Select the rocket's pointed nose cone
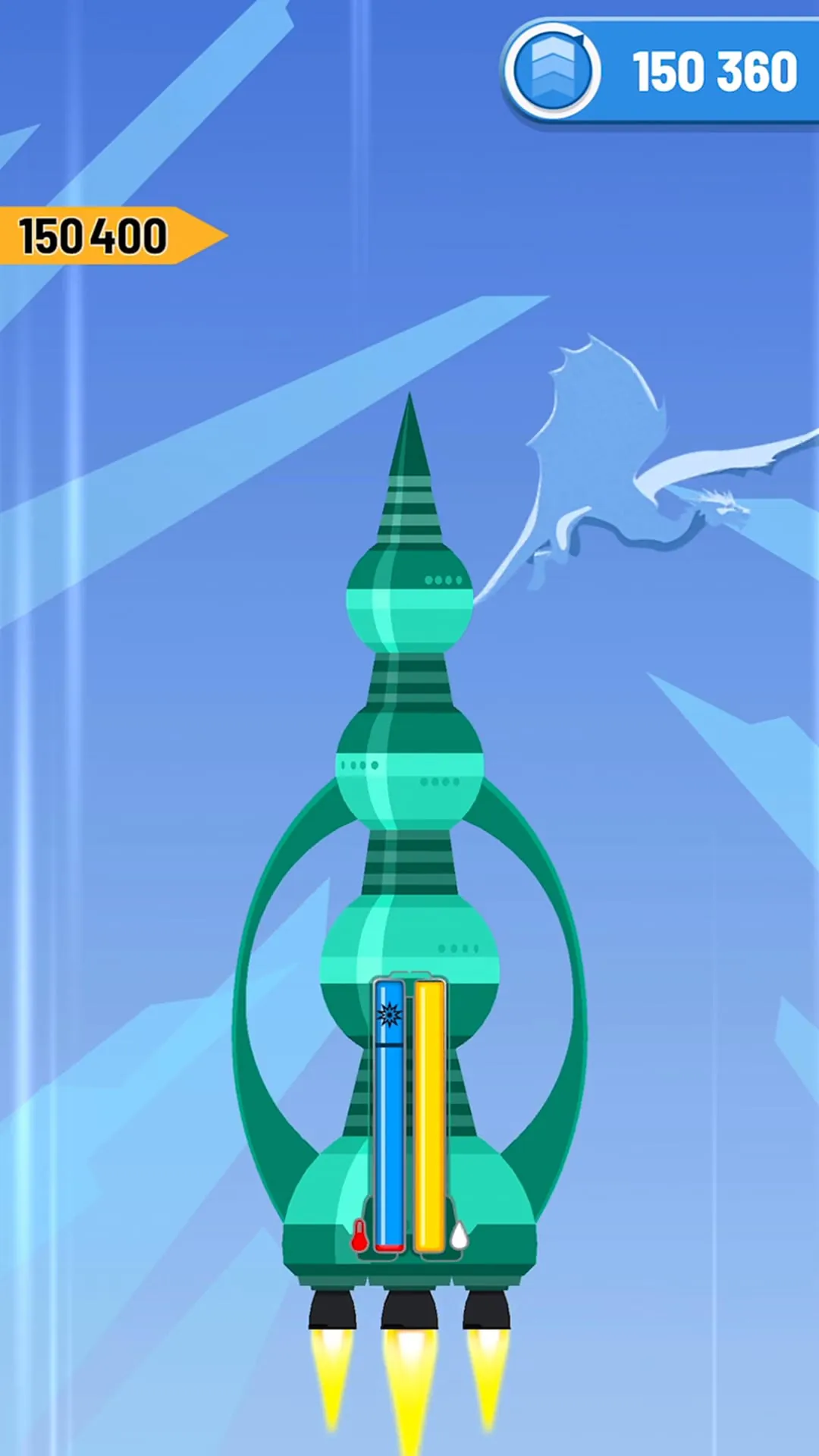Viewport: 819px width, 1456px height. click(x=410, y=455)
